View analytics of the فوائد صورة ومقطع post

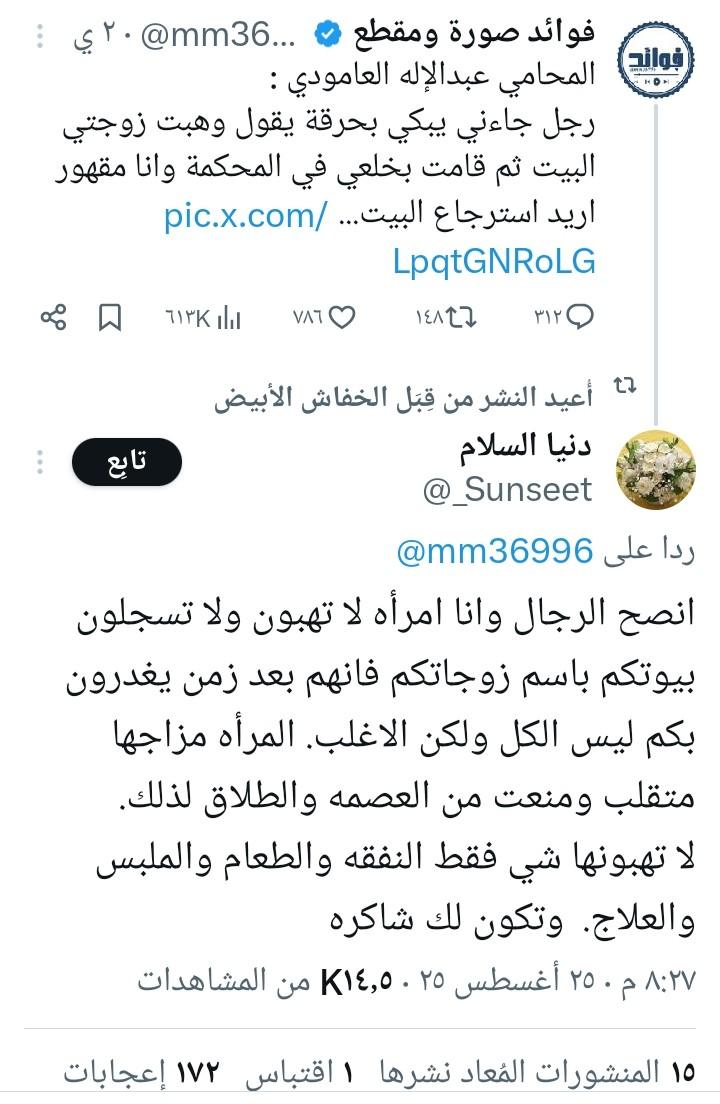(203, 318)
